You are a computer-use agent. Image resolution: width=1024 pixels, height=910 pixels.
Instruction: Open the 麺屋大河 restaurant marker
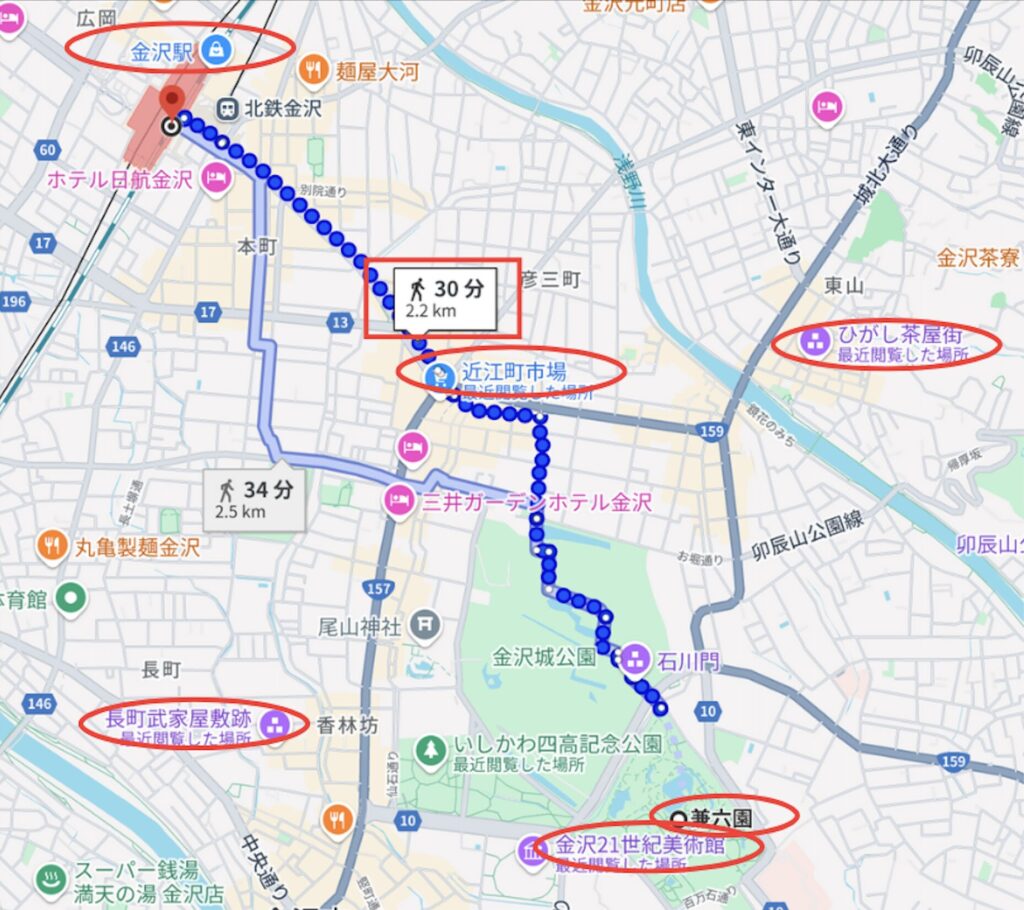pos(315,70)
